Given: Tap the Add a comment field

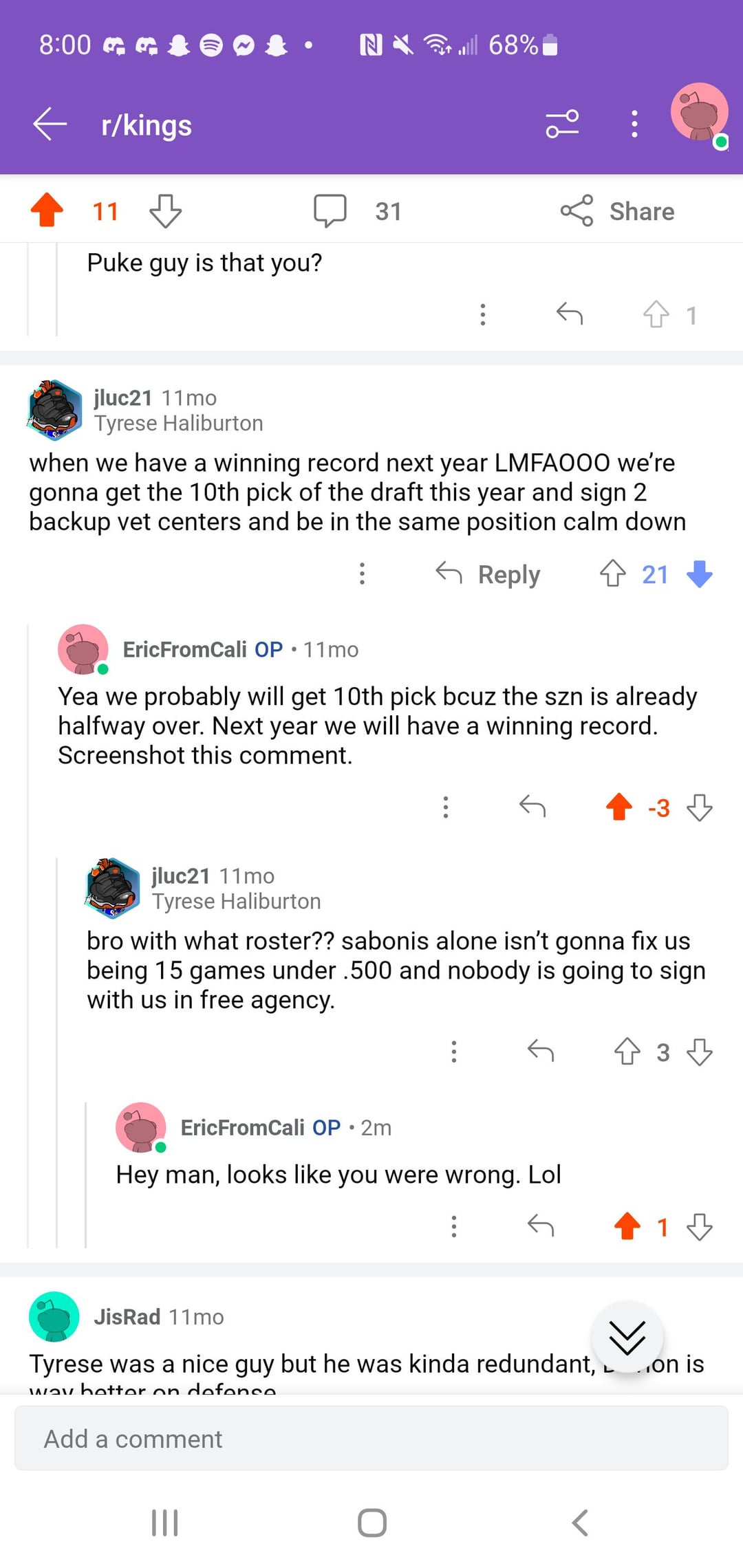Looking at the screenshot, I should [371, 1439].
